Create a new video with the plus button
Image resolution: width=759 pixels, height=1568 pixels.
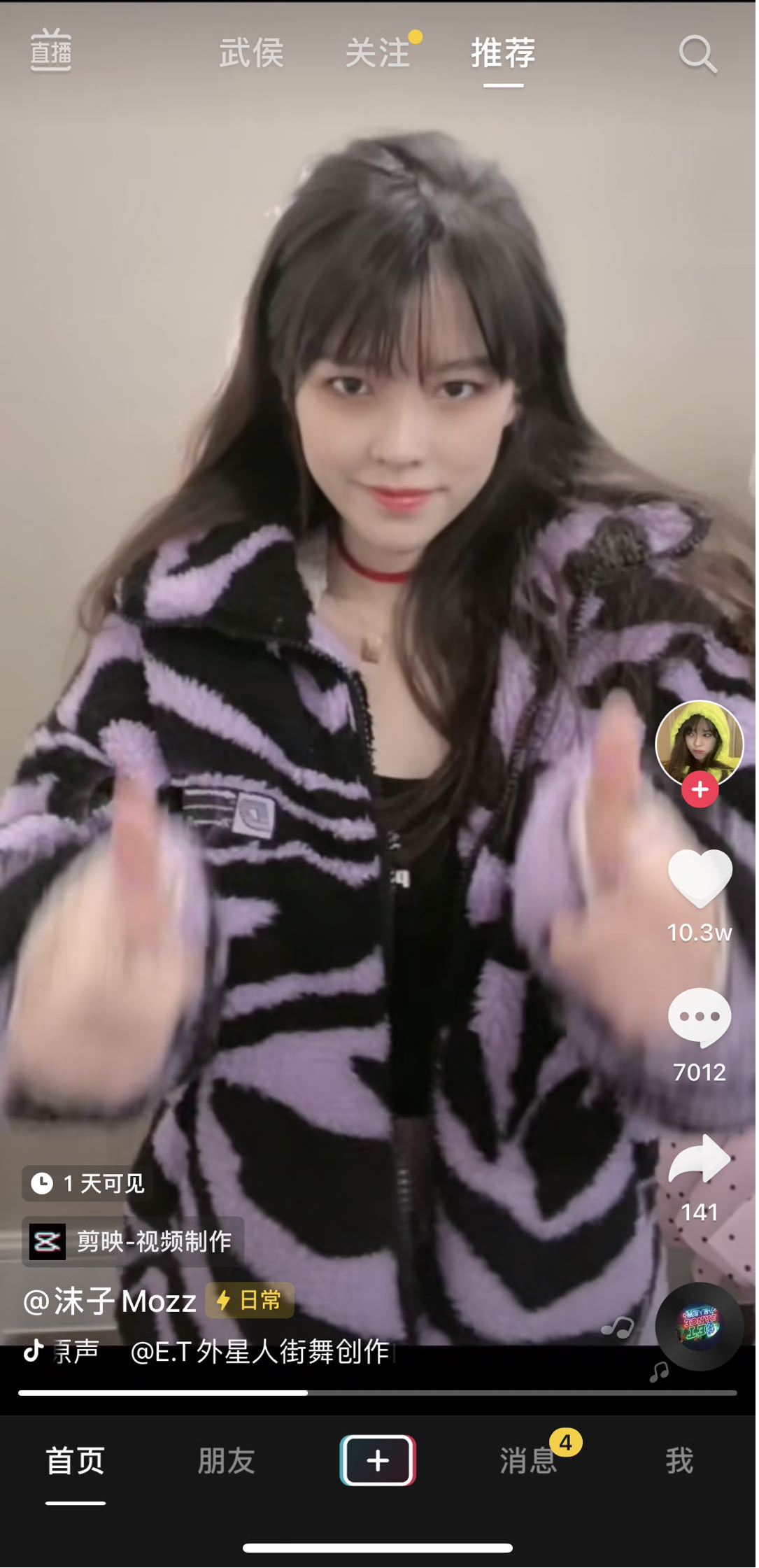point(378,1460)
